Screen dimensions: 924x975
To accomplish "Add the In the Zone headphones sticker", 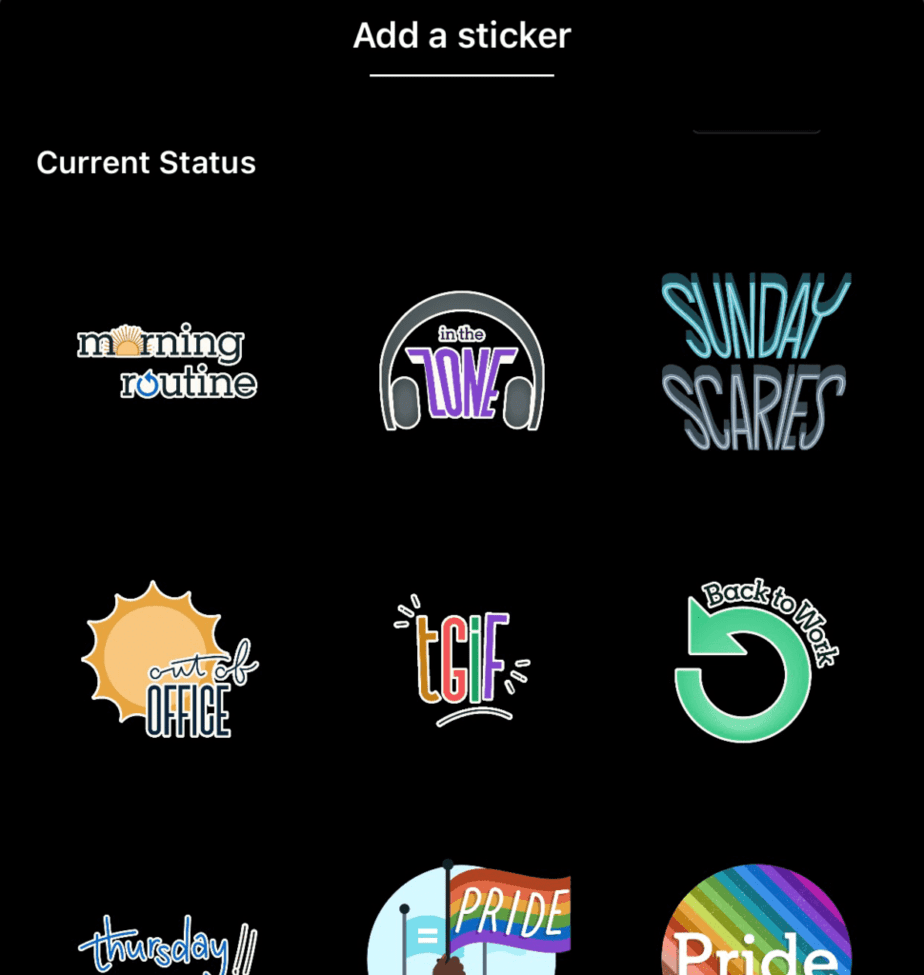I will pyautogui.click(x=462, y=362).
